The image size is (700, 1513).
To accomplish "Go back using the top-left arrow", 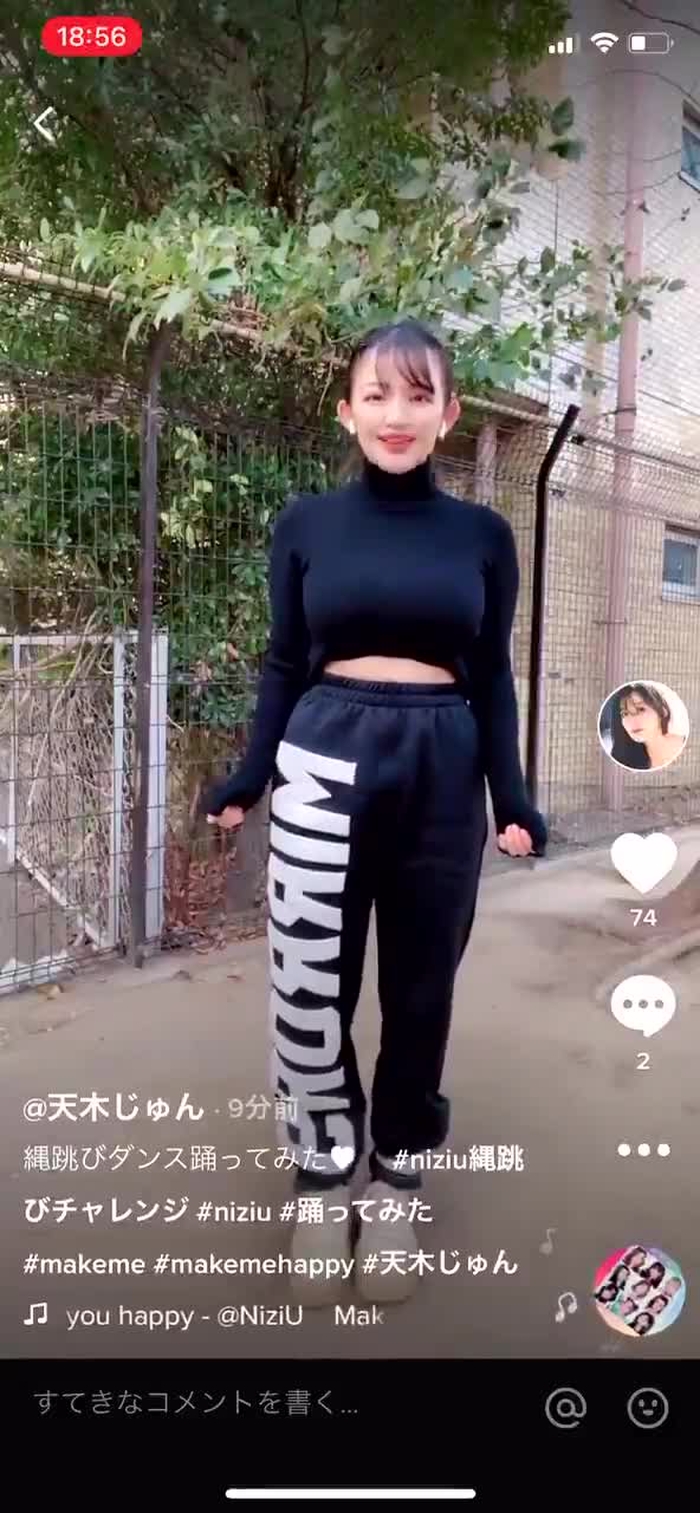I will pos(43,125).
